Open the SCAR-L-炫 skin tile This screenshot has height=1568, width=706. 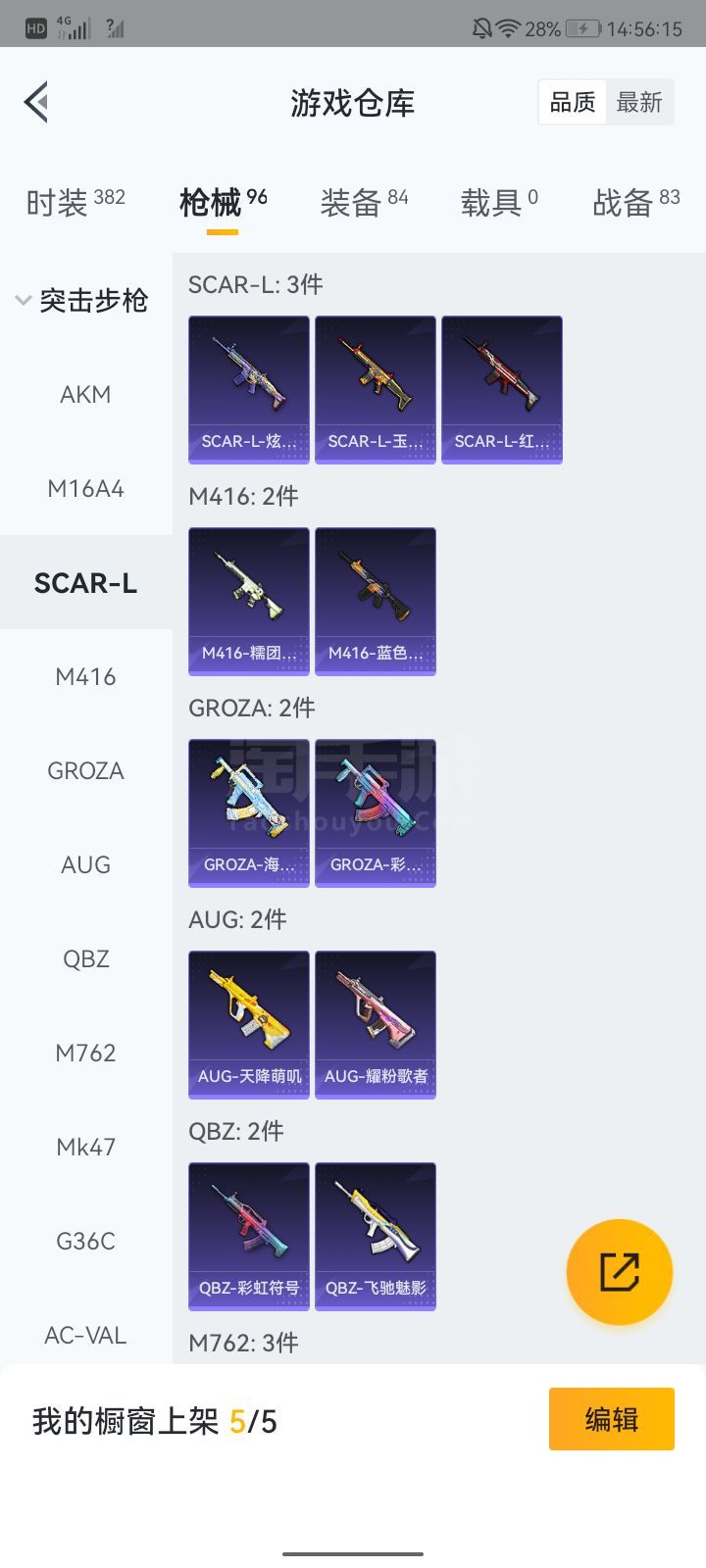(249, 389)
